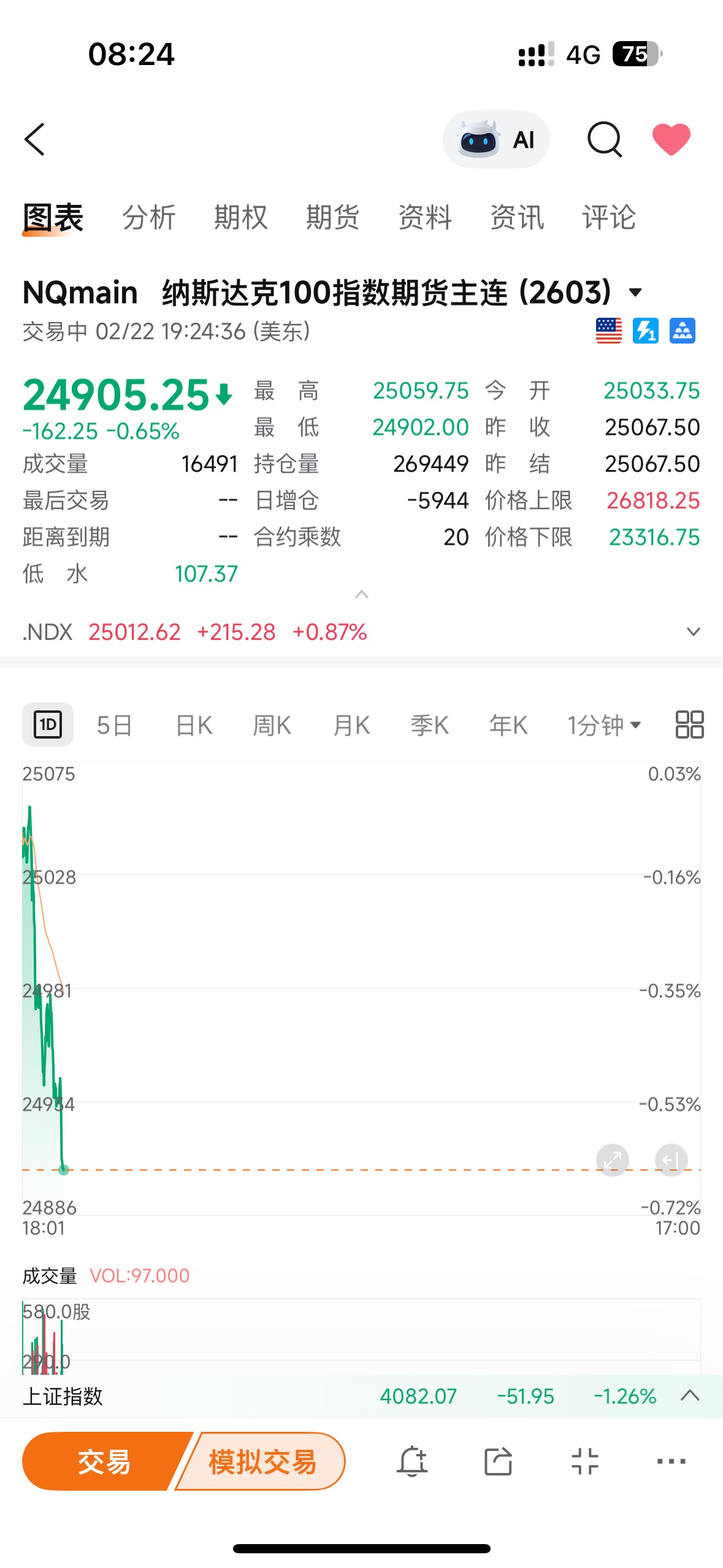The height and width of the screenshot is (1568, 723).
Task: Switch chart to 日K
Action: 194,725
